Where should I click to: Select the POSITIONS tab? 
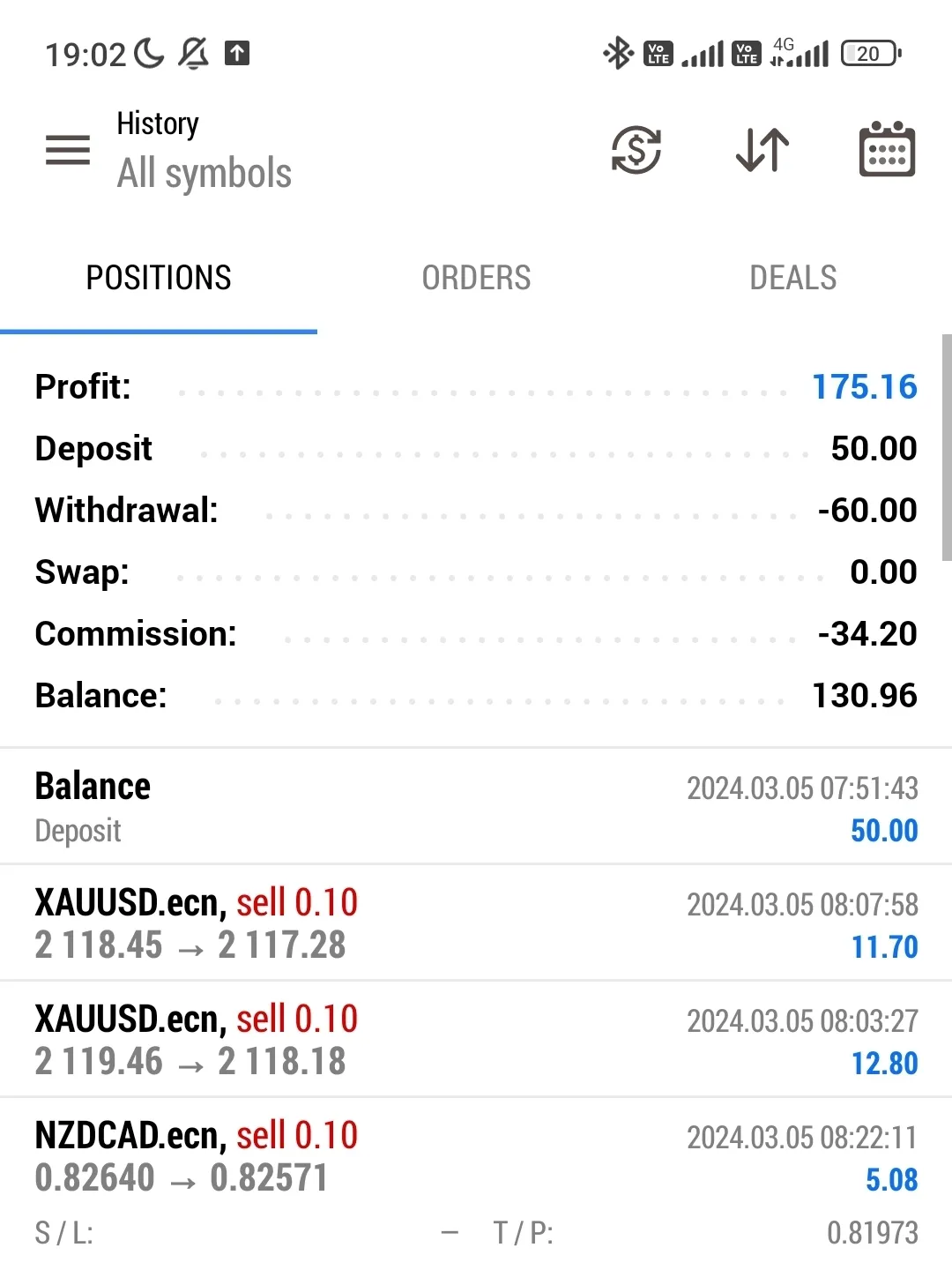158,277
